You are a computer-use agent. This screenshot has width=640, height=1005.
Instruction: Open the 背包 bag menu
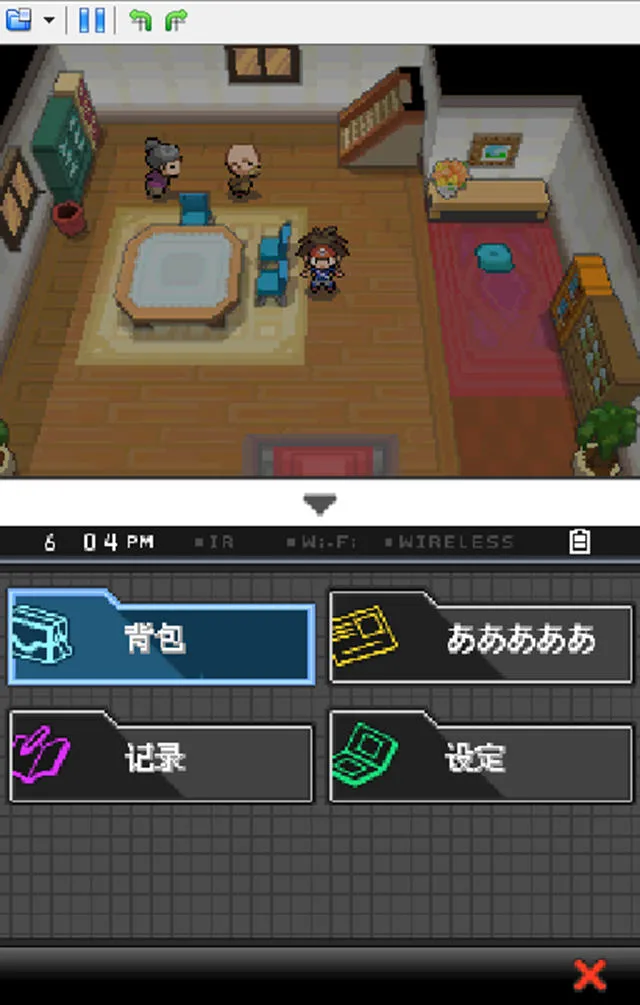coord(161,637)
